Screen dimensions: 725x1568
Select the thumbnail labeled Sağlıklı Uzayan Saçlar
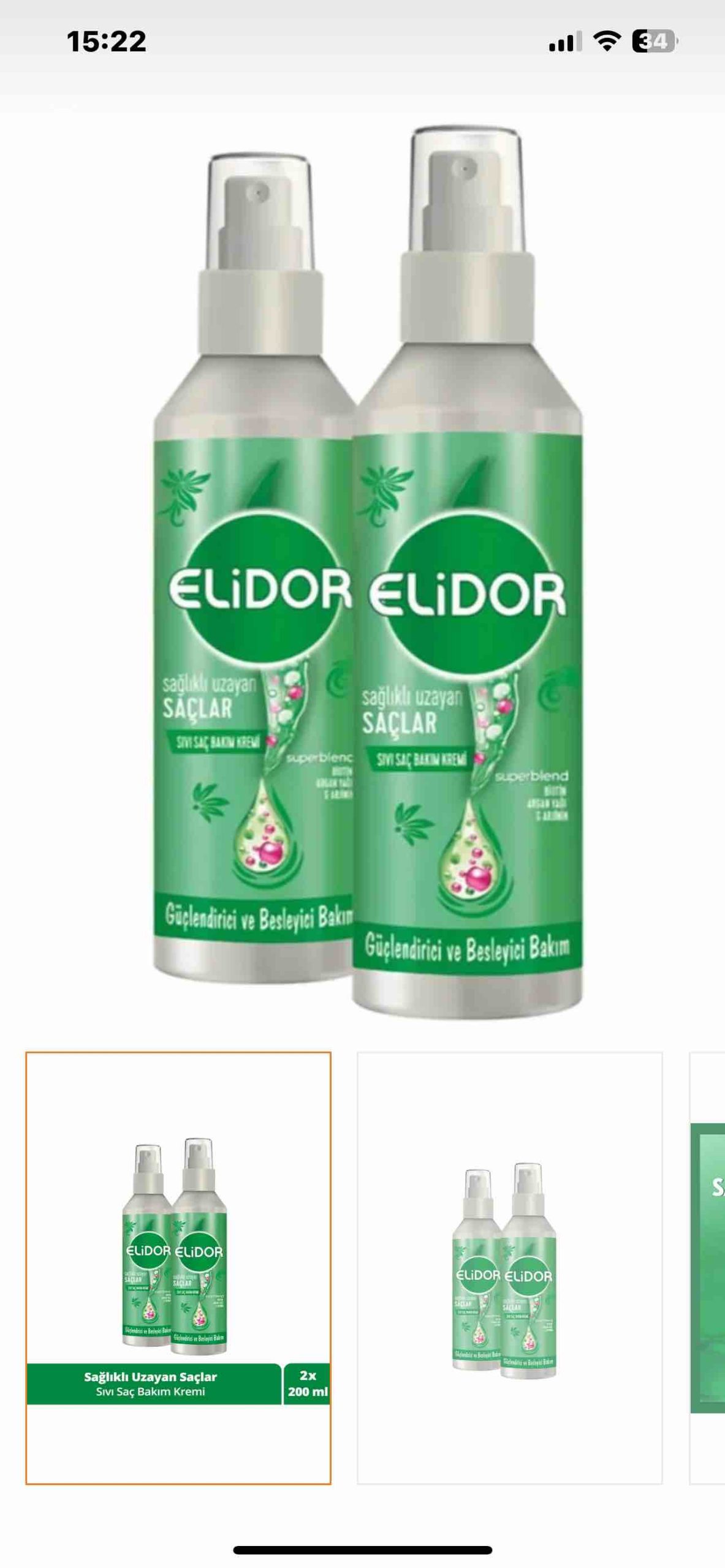[x=178, y=1268]
